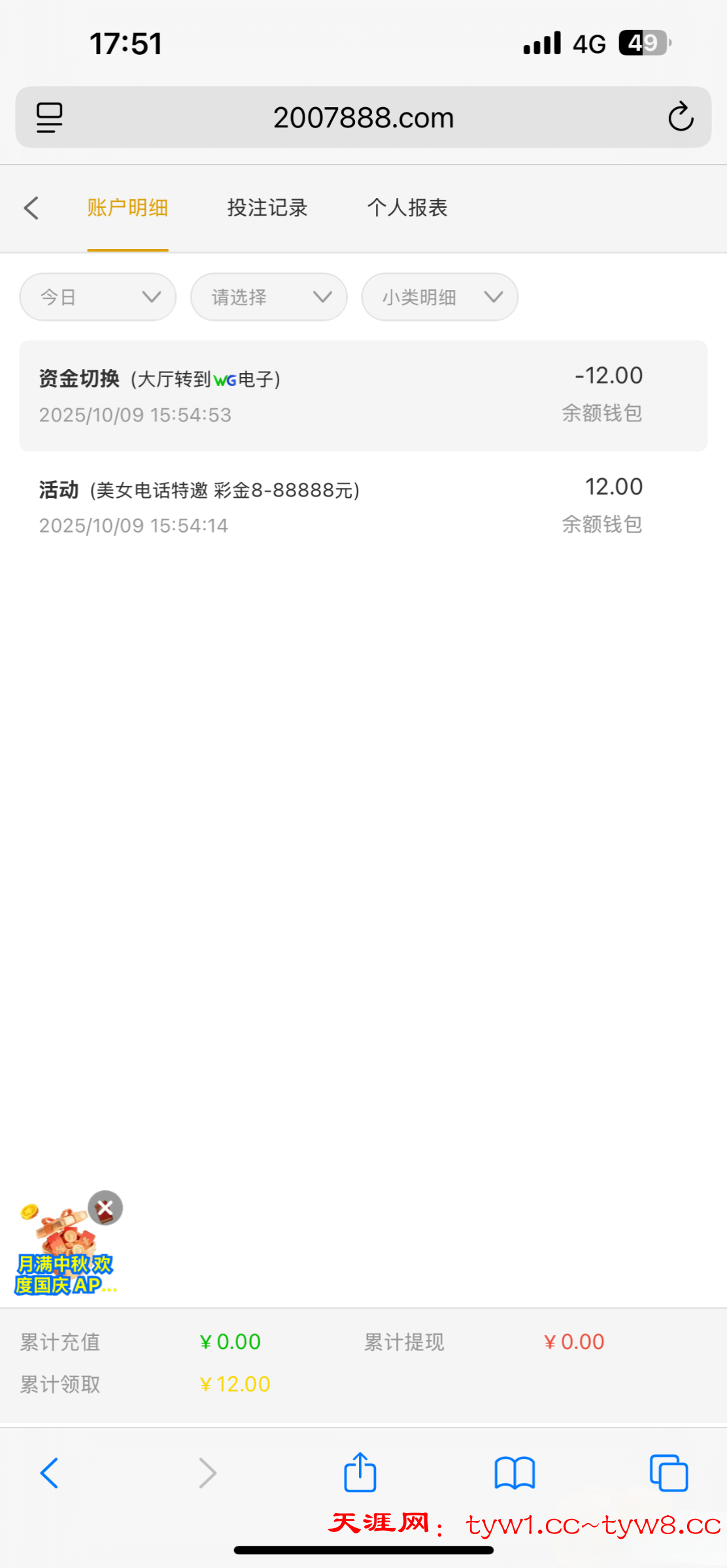This screenshot has width=727, height=1568.
Task: Reload the page in Safari
Action: coord(681,118)
